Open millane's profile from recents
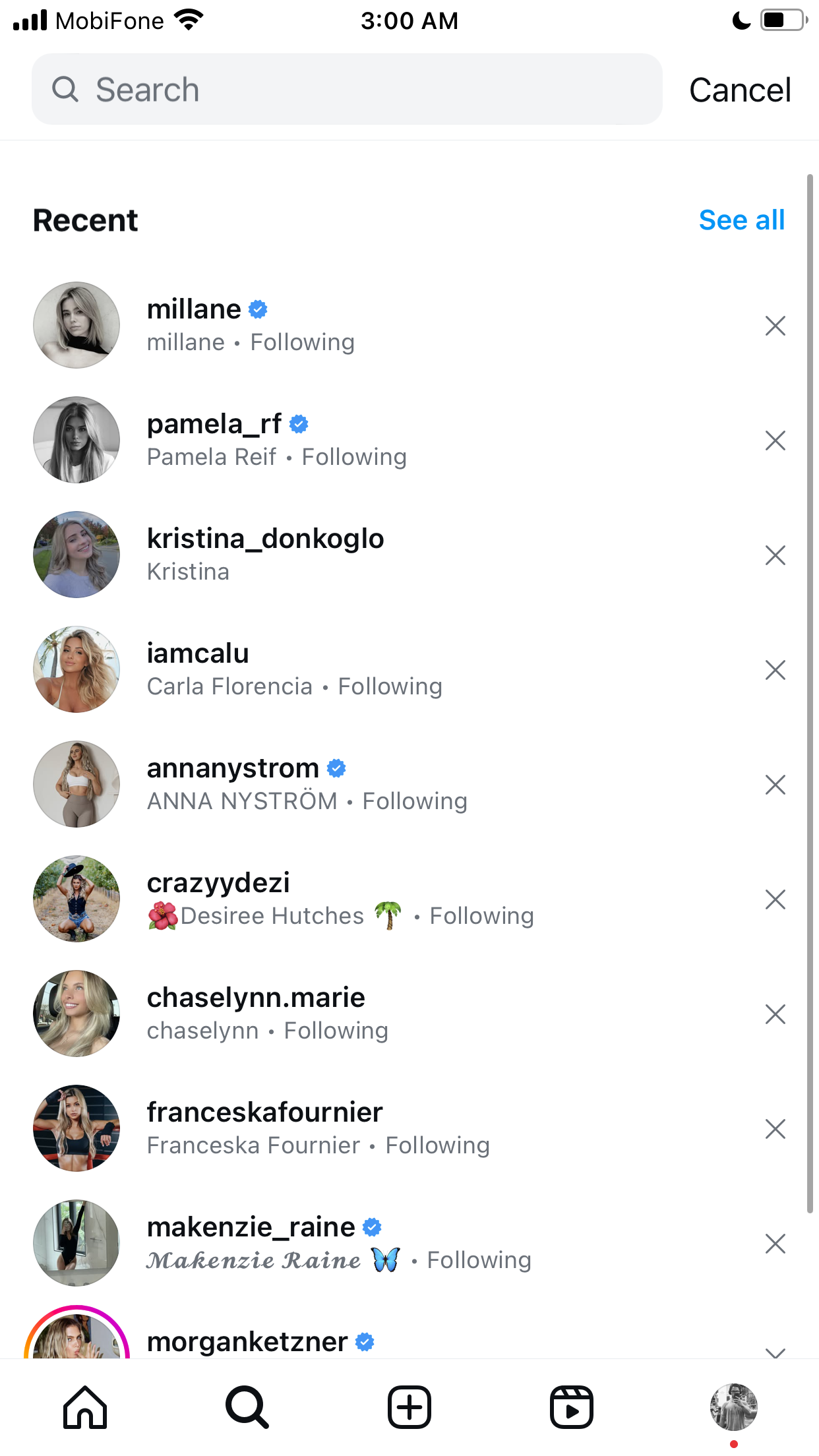The width and height of the screenshot is (819, 1456). point(396,325)
